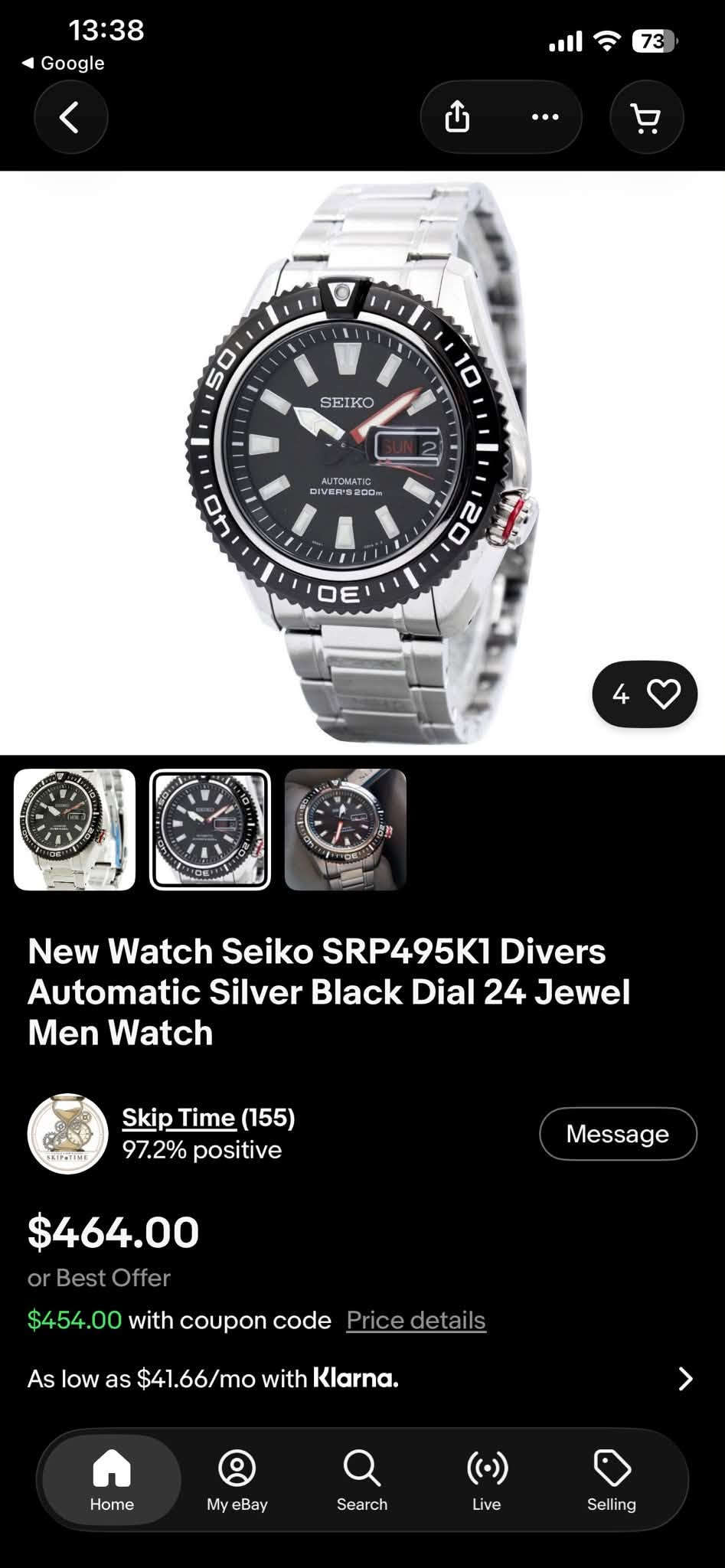Switch to the Selling tab

[612, 1480]
